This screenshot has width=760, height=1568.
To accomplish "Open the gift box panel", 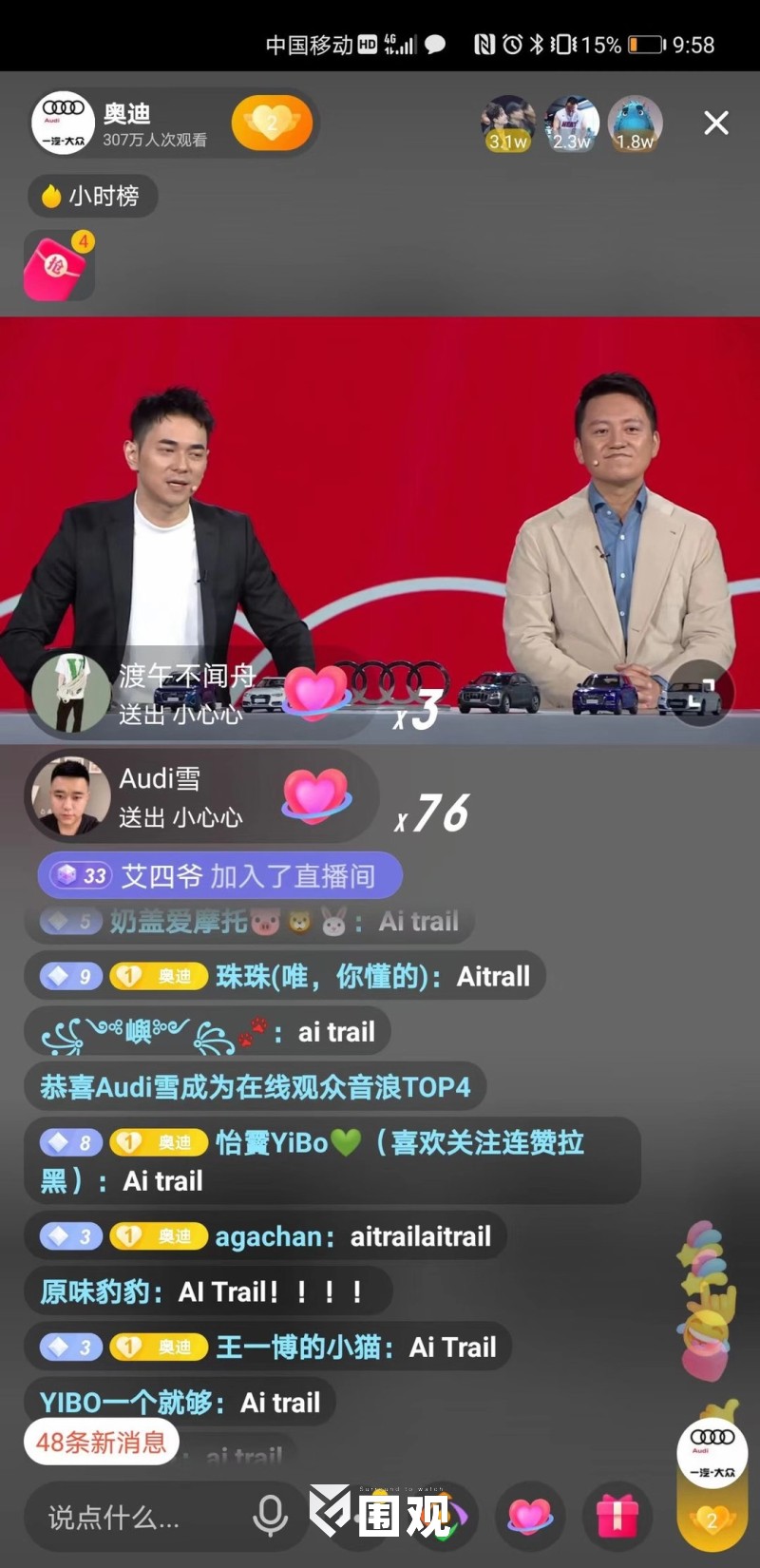I will (617, 1516).
